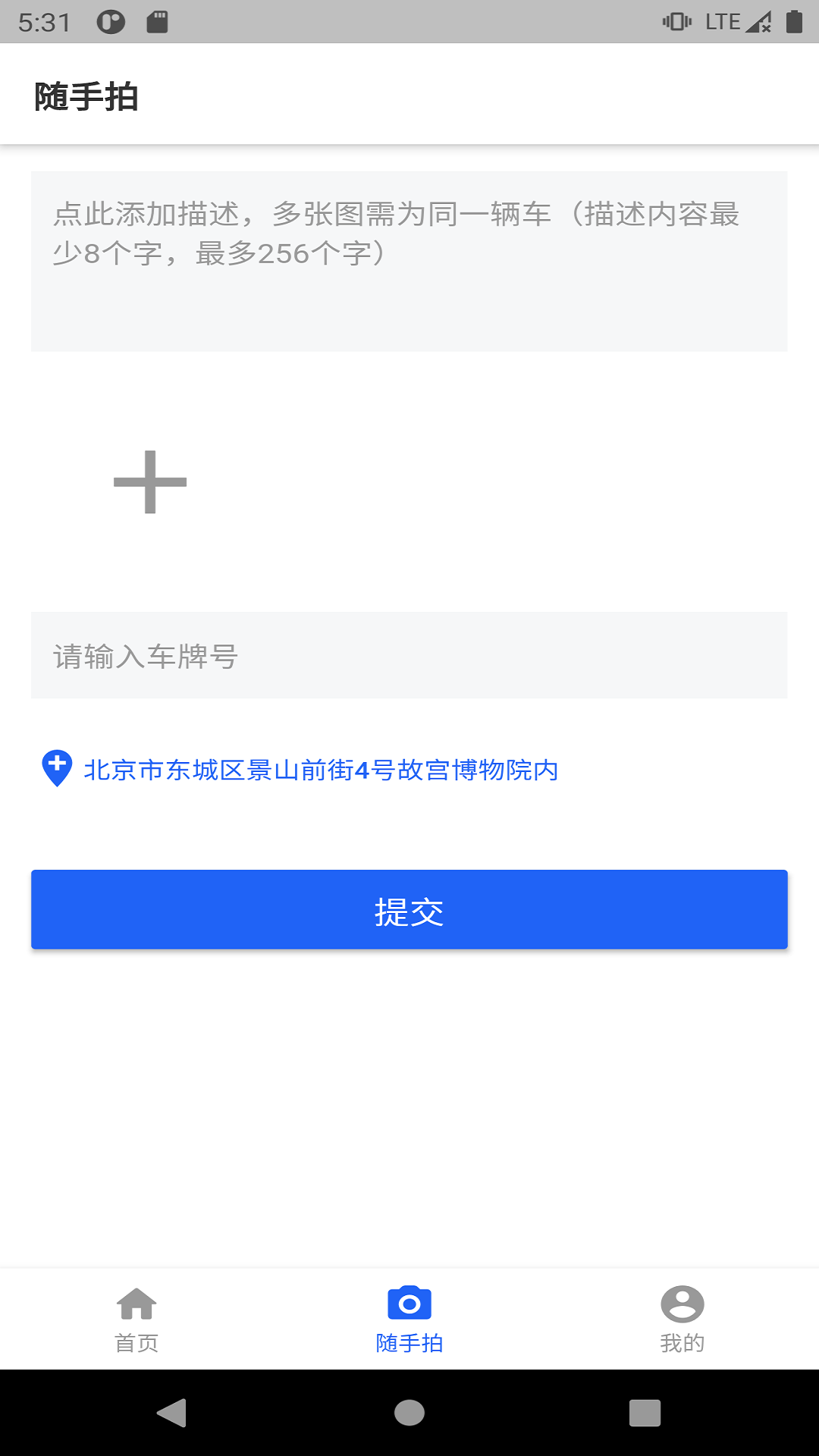Image resolution: width=819 pixels, height=1456 pixels.
Task: Open the recent apps overview
Action: coord(645,1413)
